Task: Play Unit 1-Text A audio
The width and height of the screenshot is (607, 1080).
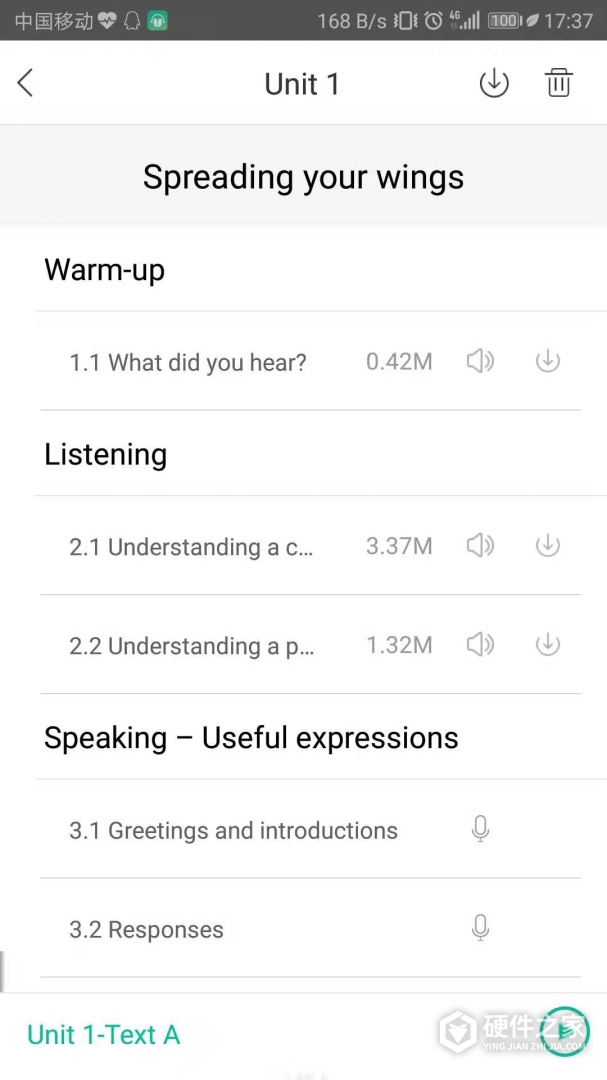Action: click(x=567, y=1029)
